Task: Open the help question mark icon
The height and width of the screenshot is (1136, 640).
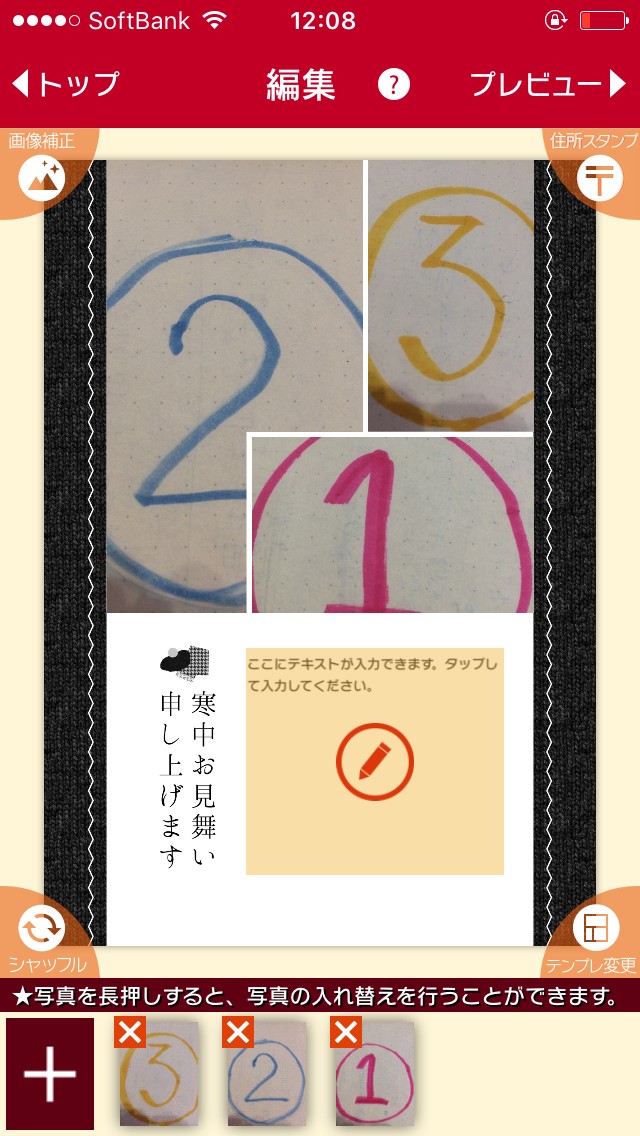Action: pos(394,85)
